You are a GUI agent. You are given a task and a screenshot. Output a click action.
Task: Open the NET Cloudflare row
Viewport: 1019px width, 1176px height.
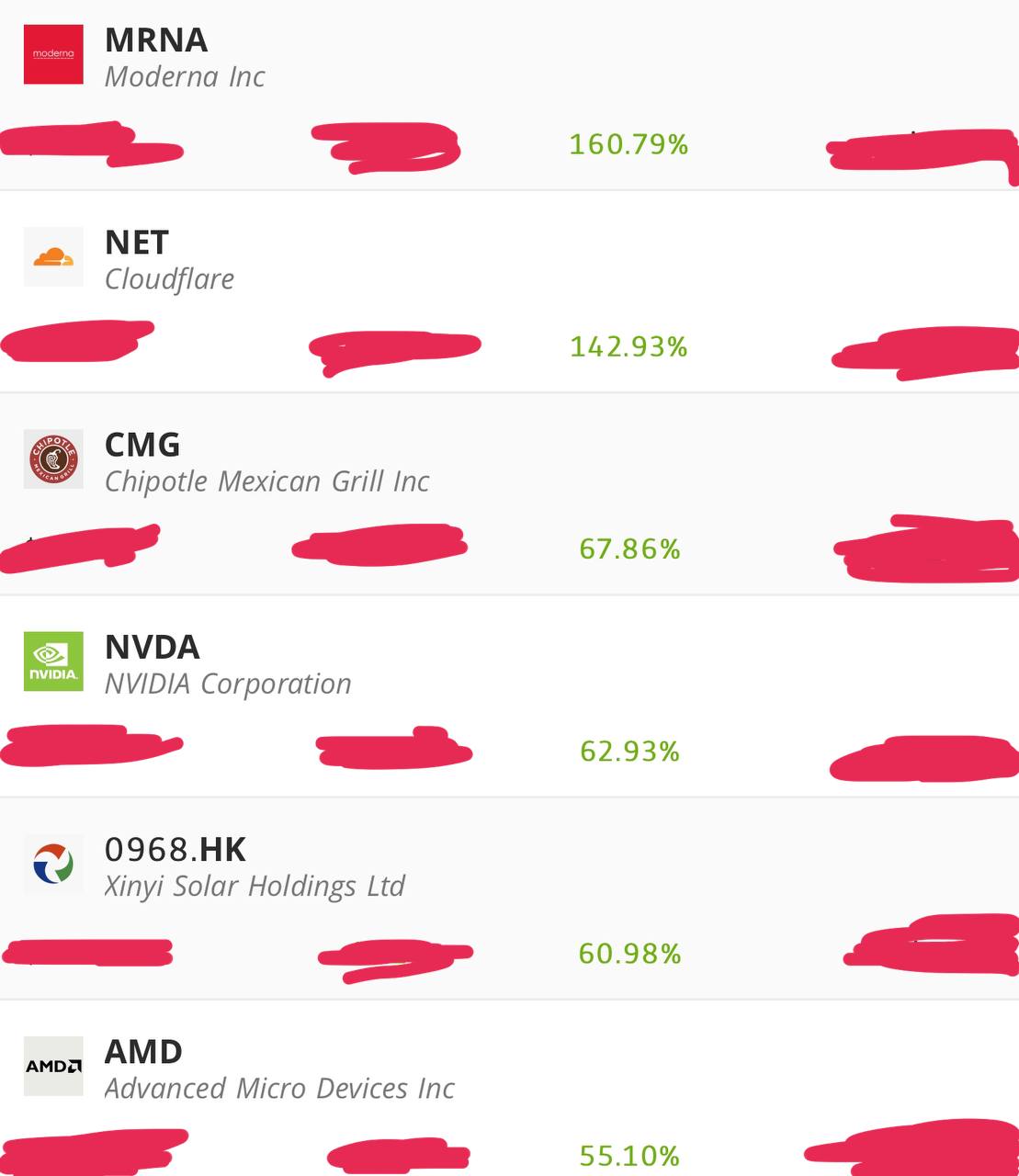tap(509, 291)
